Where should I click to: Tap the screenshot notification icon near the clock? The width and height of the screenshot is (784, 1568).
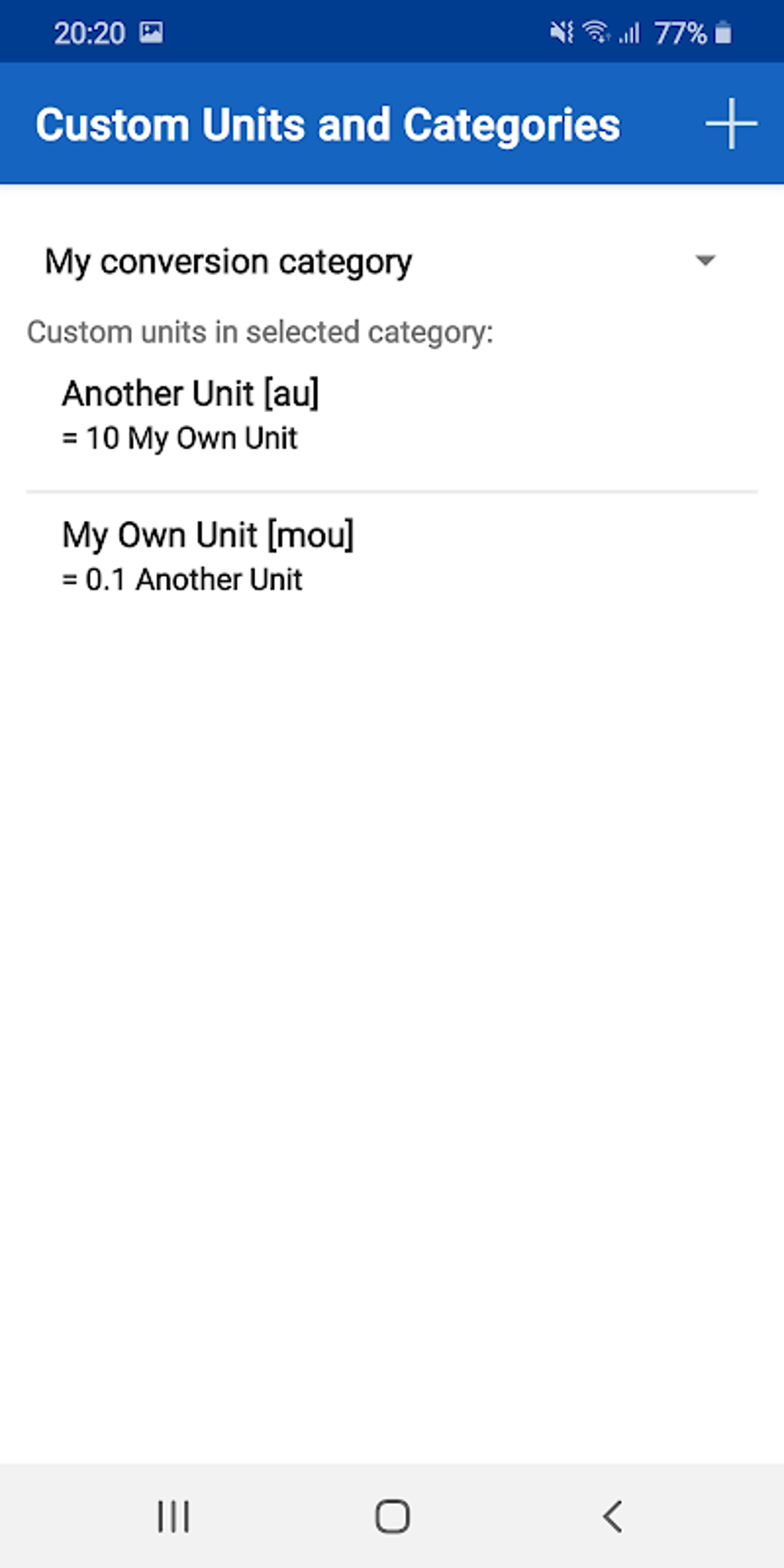151,32
